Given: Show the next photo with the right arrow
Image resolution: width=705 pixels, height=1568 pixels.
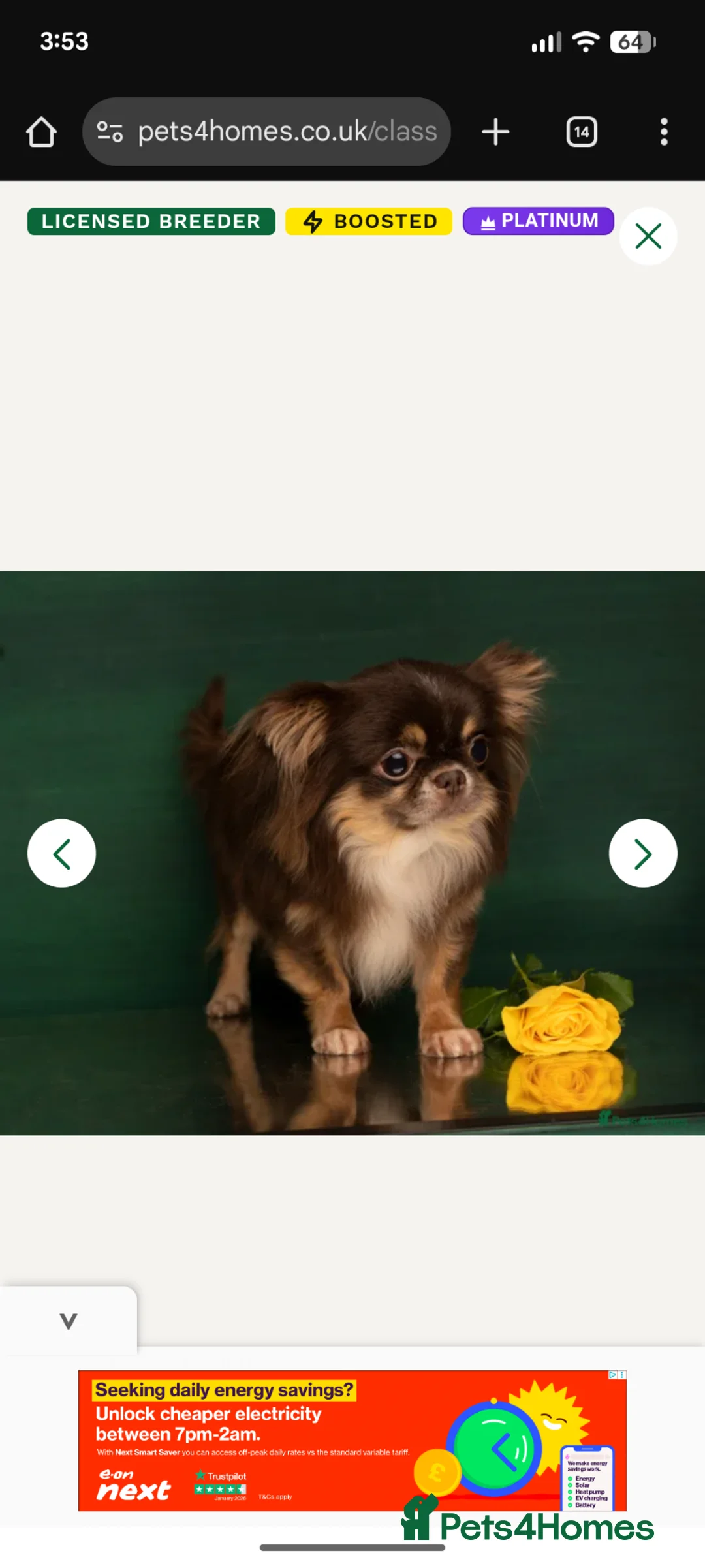Looking at the screenshot, I should pyautogui.click(x=643, y=853).
